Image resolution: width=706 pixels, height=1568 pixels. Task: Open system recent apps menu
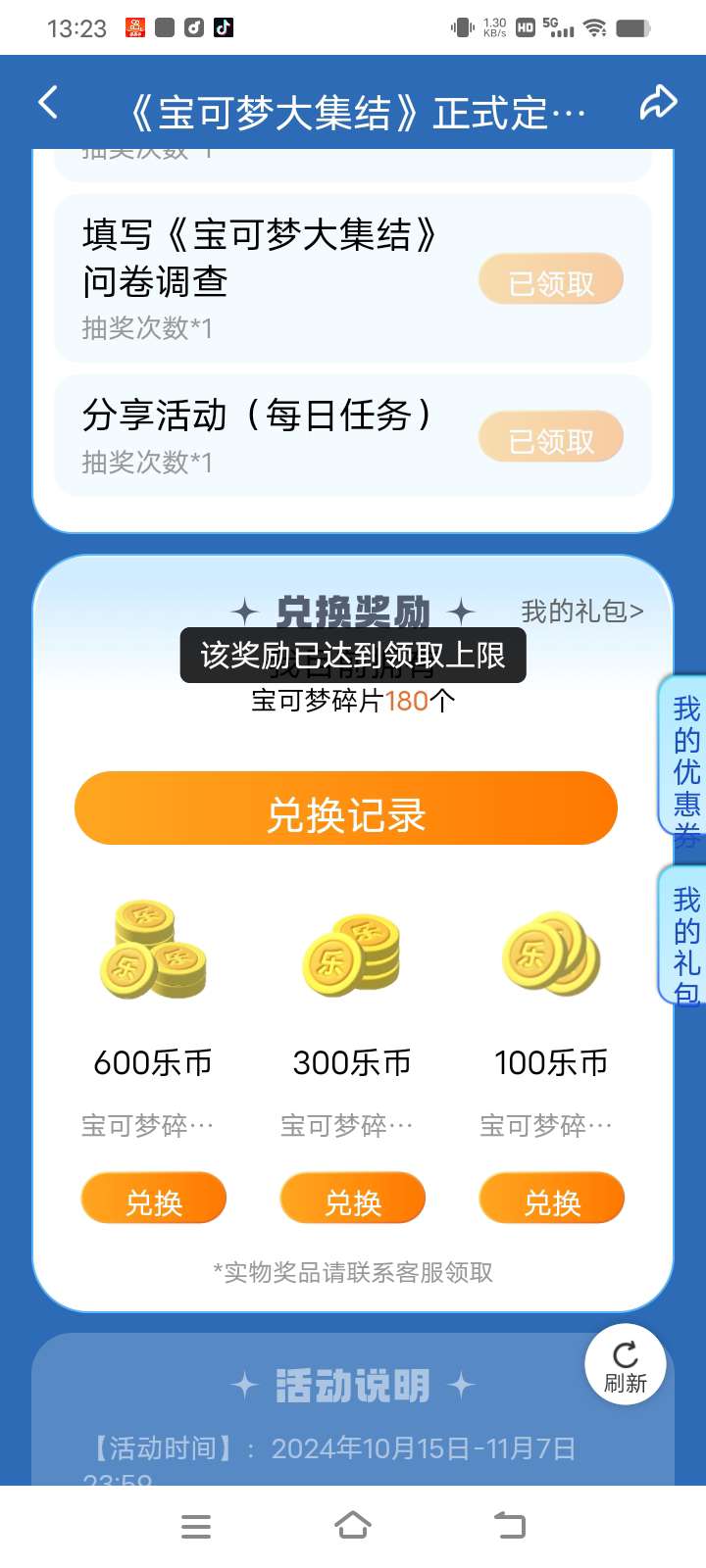(x=196, y=1526)
